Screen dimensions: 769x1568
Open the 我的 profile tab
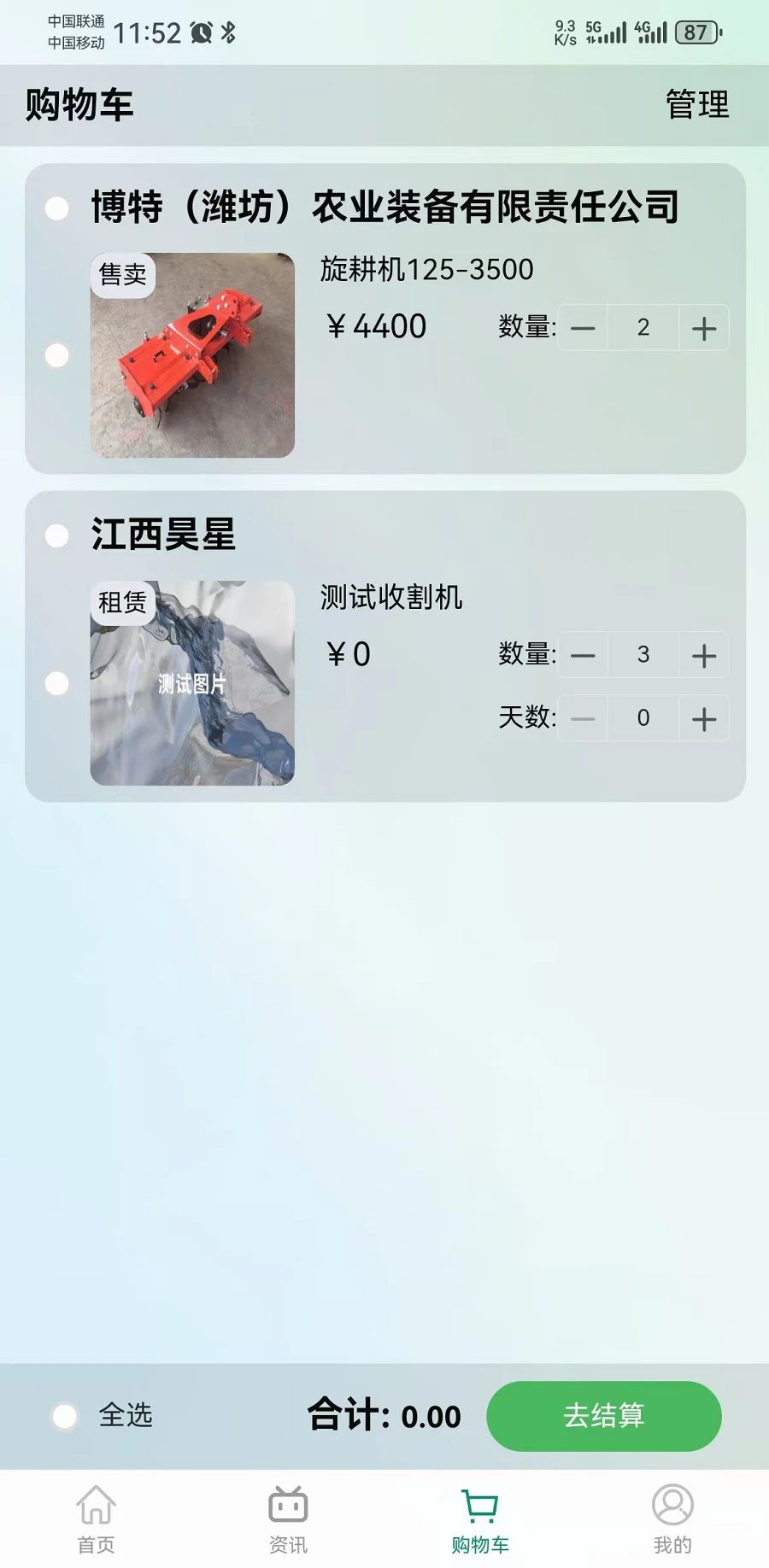(x=672, y=1519)
